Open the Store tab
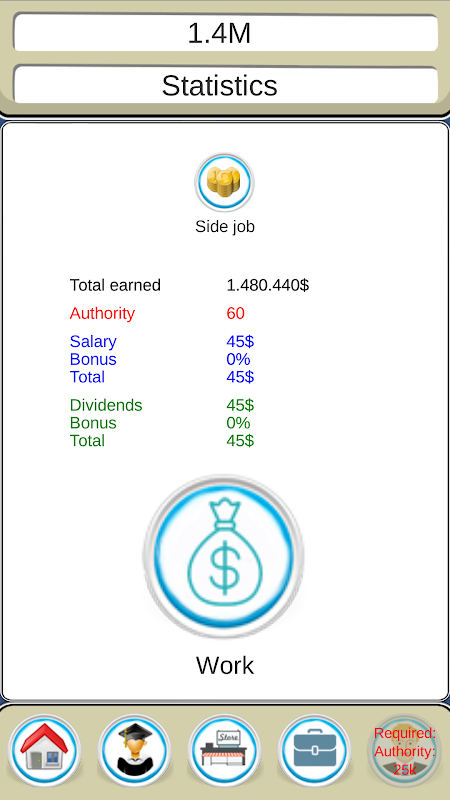Image resolution: width=450 pixels, height=800 pixels. [224, 750]
